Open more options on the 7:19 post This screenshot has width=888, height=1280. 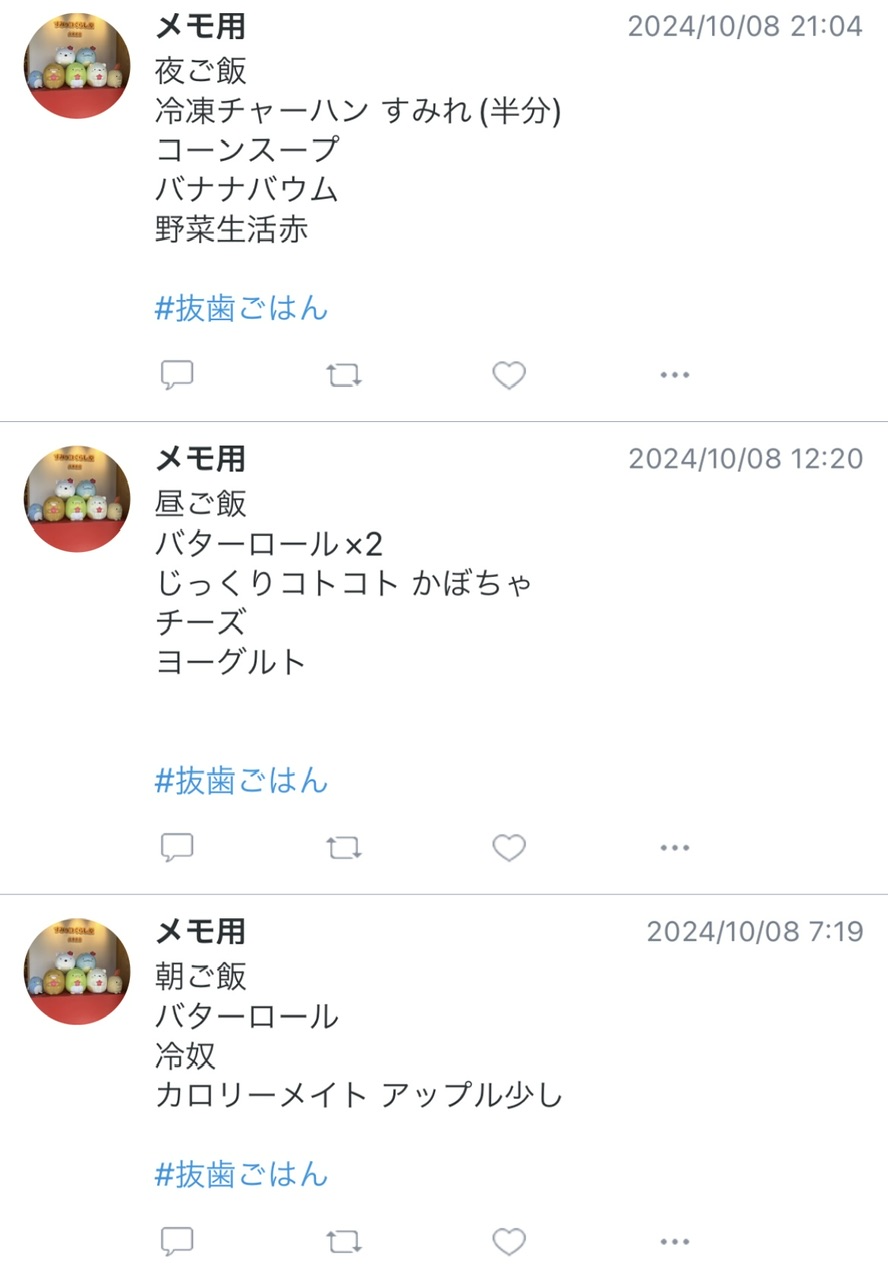point(675,1241)
